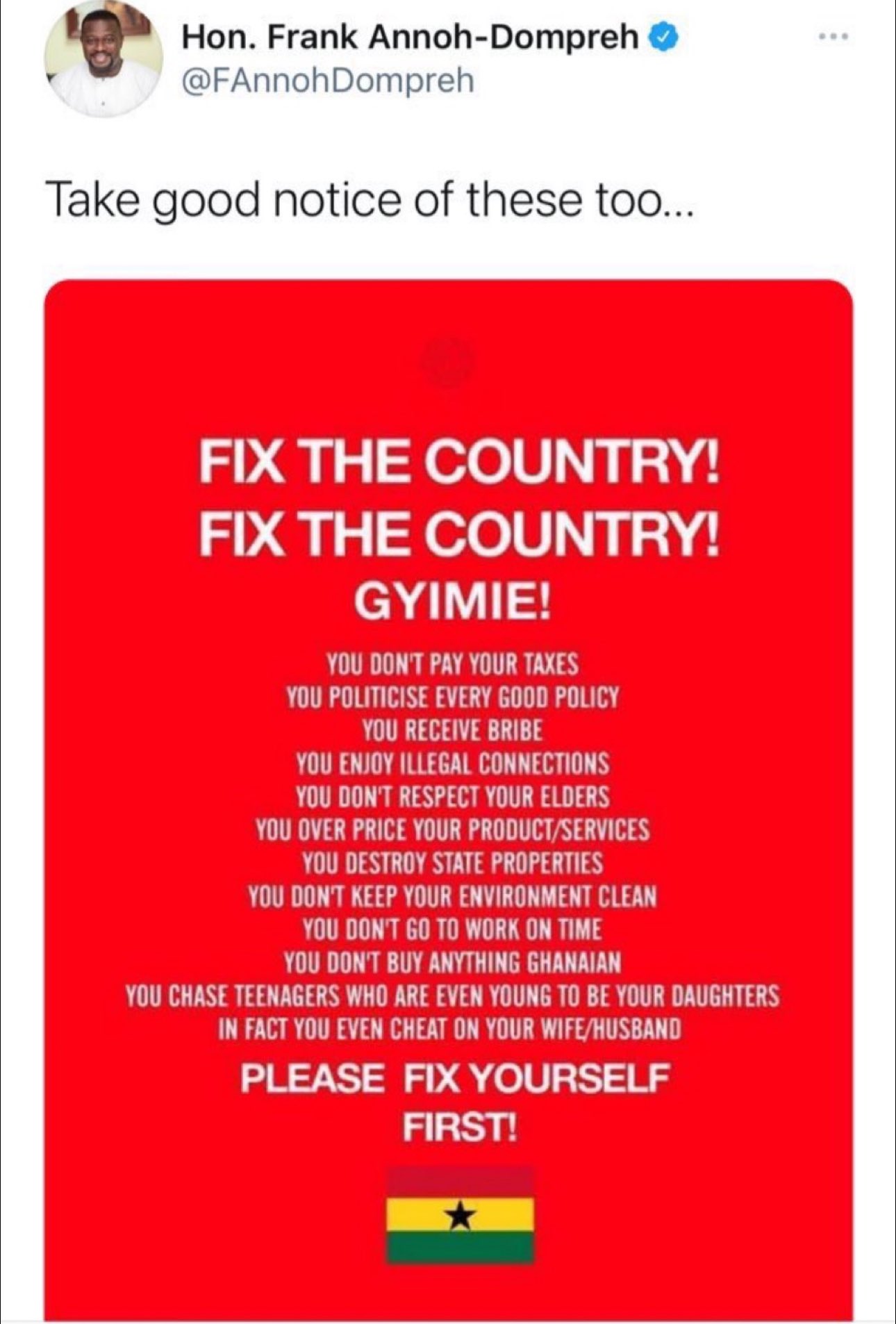Open Frank Annoh-Dompreh's profile picture
Viewport: 896px width, 1324px height.
click(x=103, y=60)
